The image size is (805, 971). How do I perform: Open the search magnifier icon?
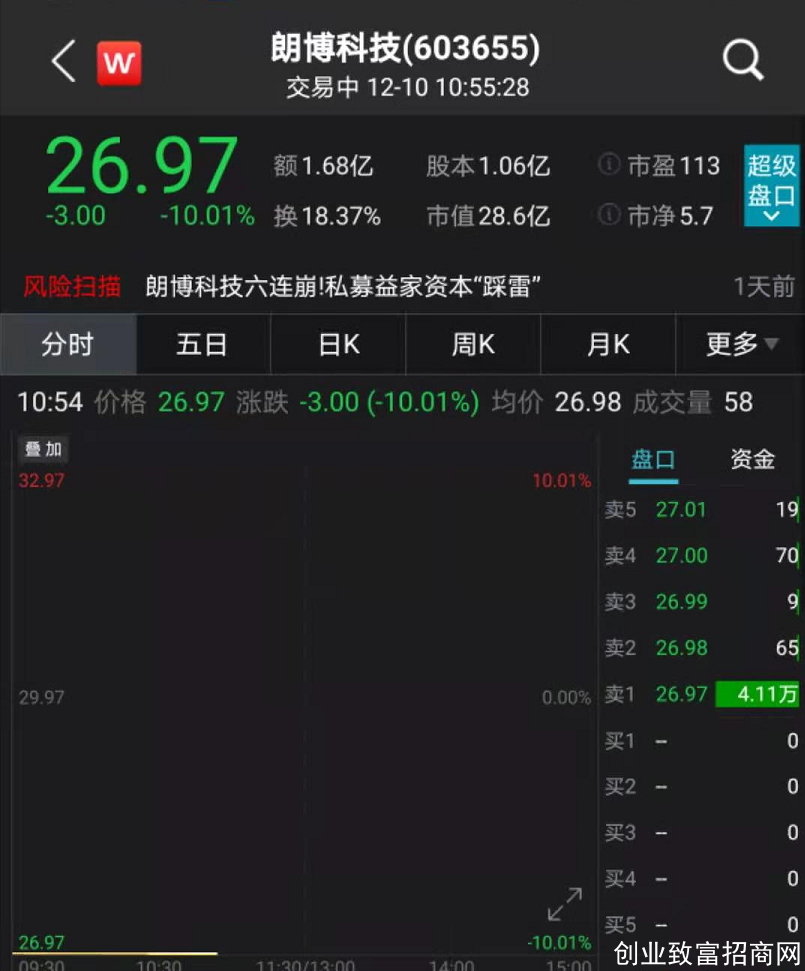[742, 62]
